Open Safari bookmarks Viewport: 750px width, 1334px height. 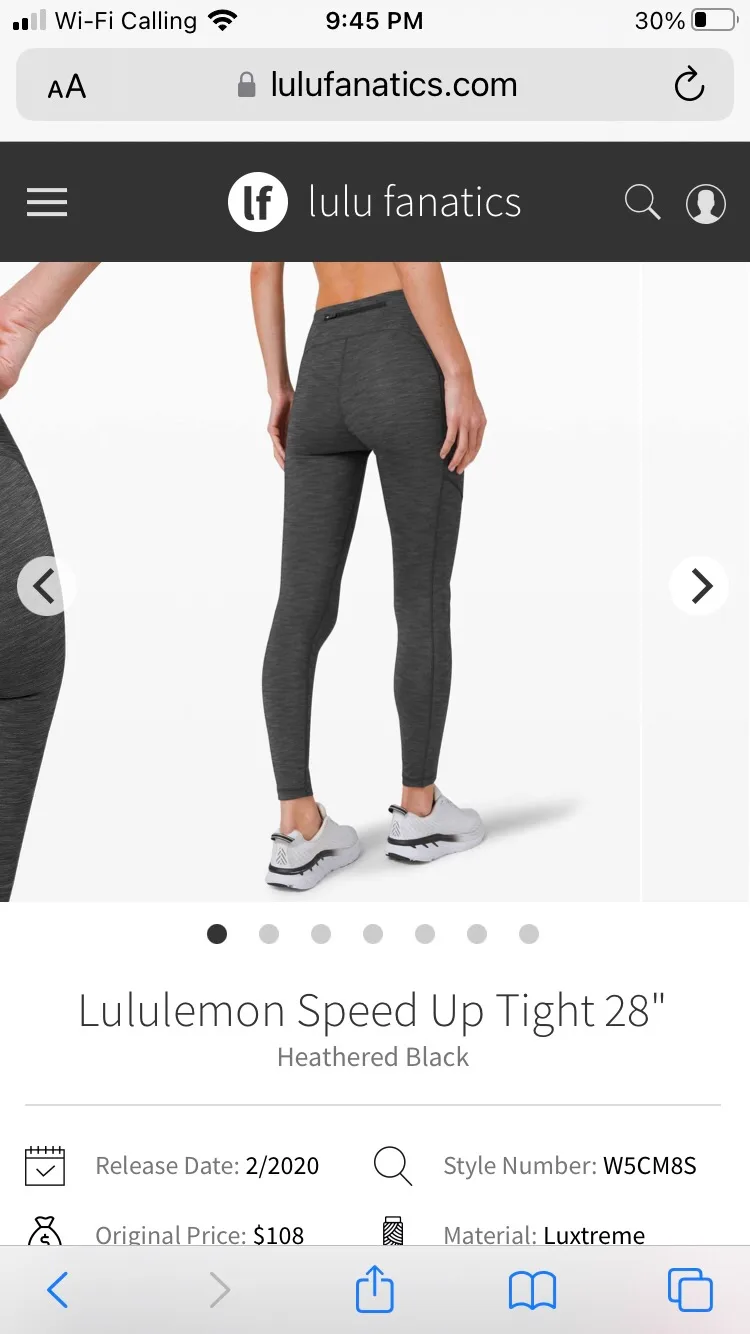[x=532, y=1290]
